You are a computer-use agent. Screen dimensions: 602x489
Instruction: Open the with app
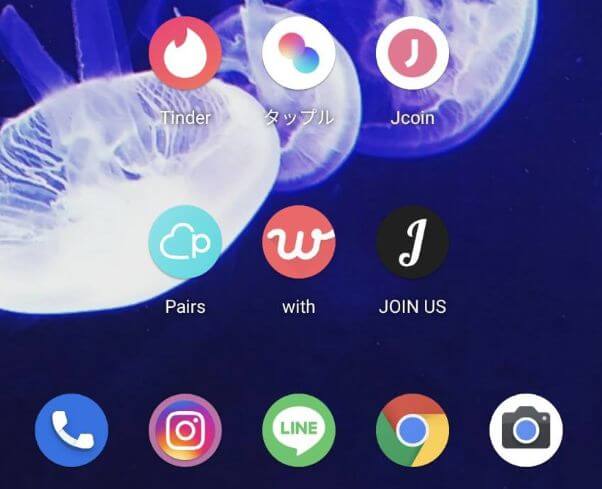[298, 242]
